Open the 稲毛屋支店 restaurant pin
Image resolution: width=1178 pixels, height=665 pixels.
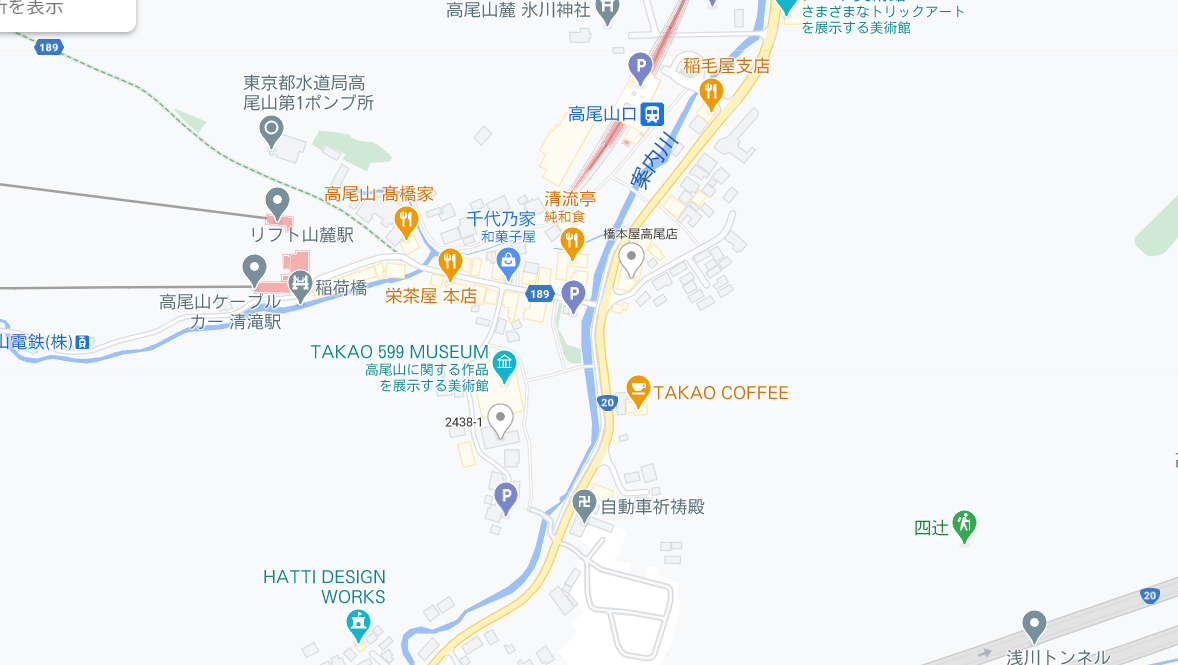(711, 92)
